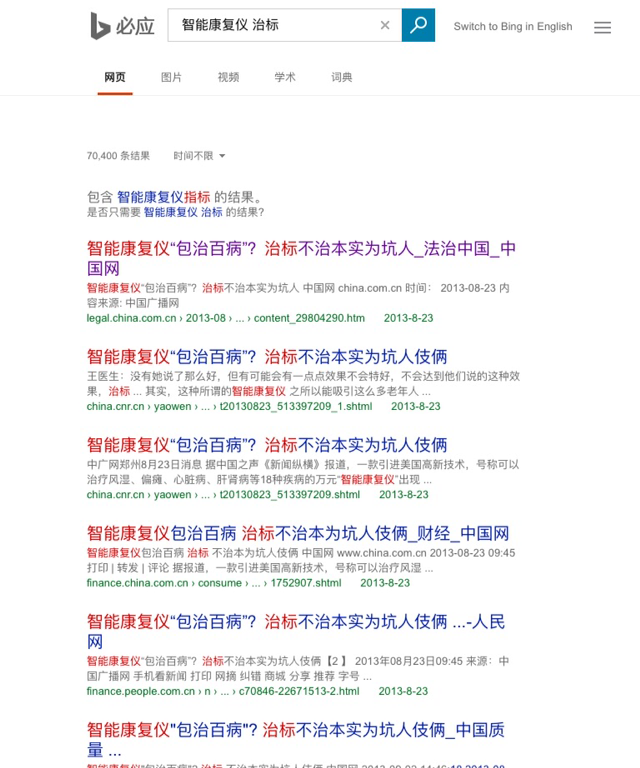Expand the 时间不限 time filter
Screen dimensions: 640x768
pos(199,156)
